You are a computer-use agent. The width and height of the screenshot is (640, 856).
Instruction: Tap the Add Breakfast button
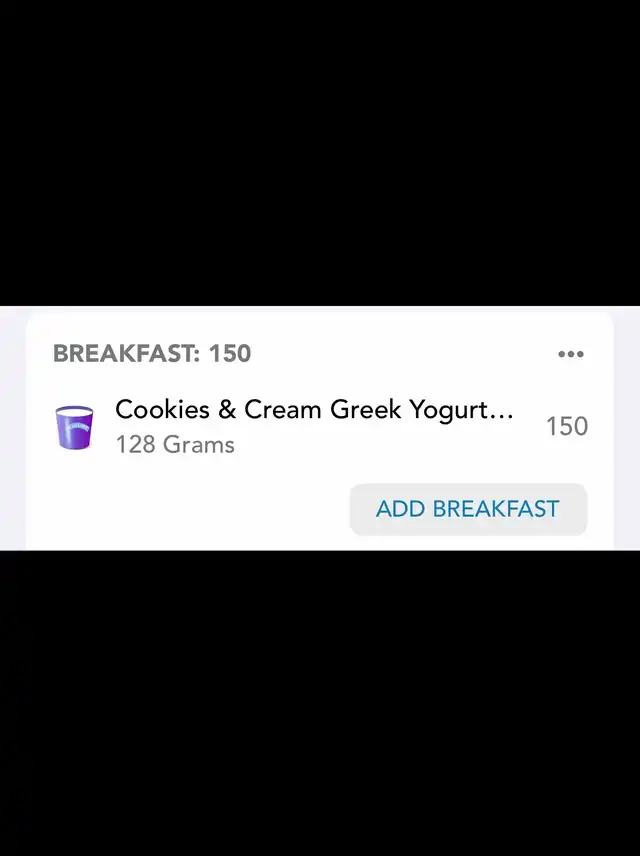(467, 509)
